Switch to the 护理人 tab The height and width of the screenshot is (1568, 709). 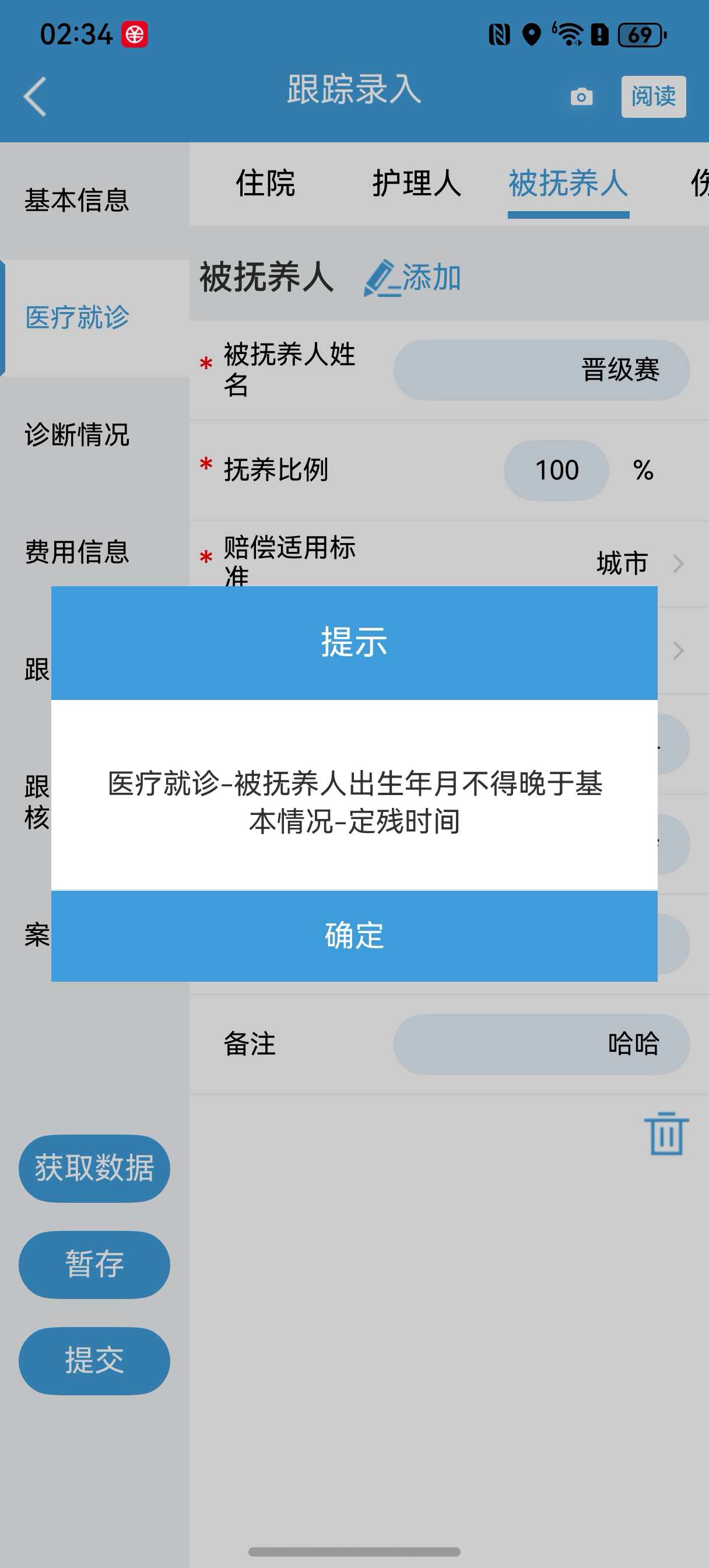[417, 183]
